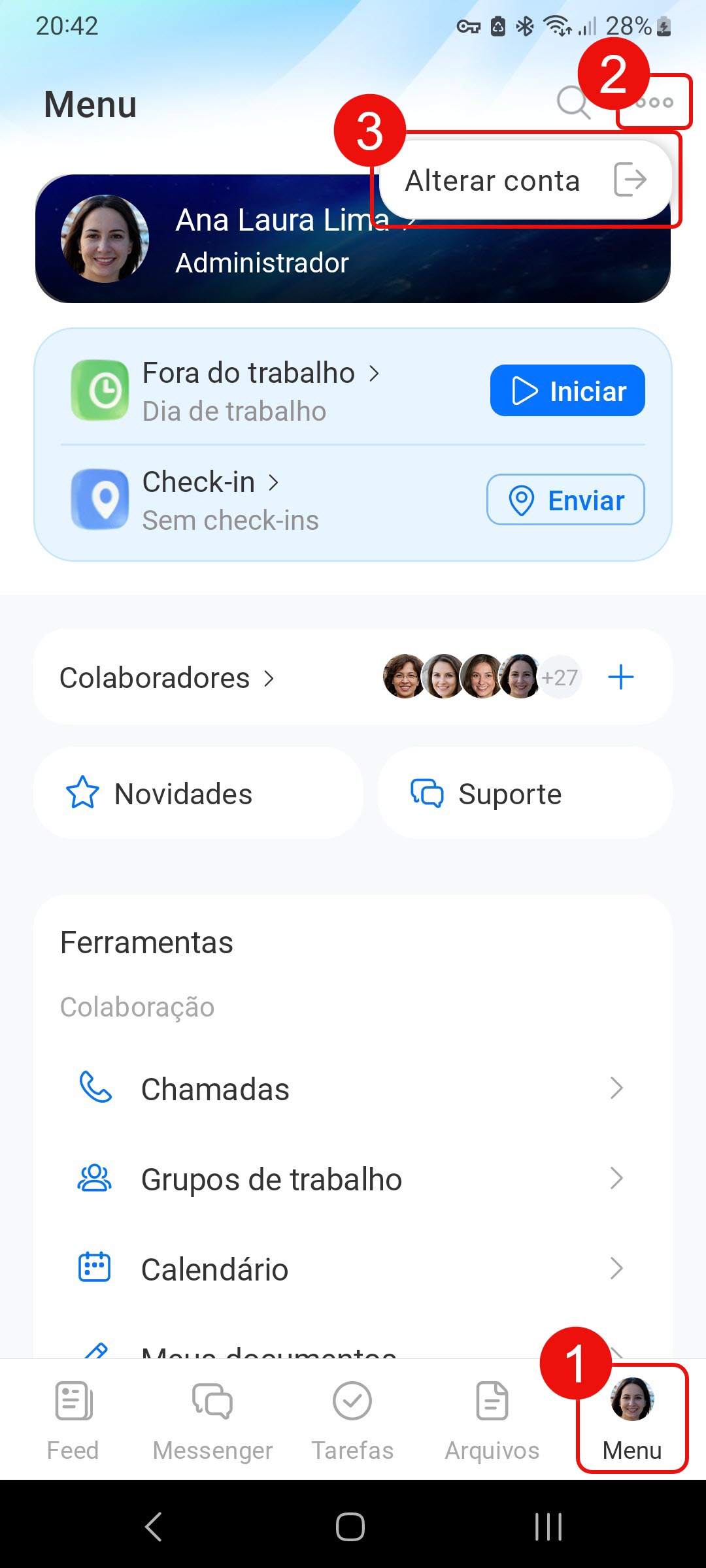The width and height of the screenshot is (706, 1568).
Task: Open the search magnifier icon
Action: click(x=572, y=103)
